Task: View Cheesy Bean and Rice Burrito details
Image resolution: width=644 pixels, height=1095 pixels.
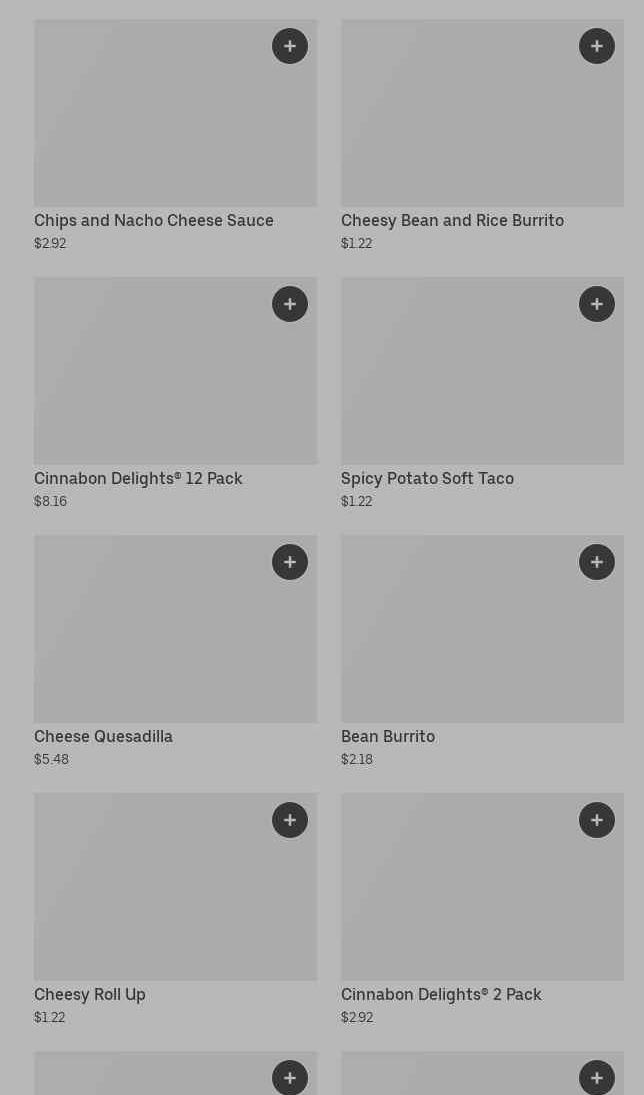Action: tap(452, 221)
